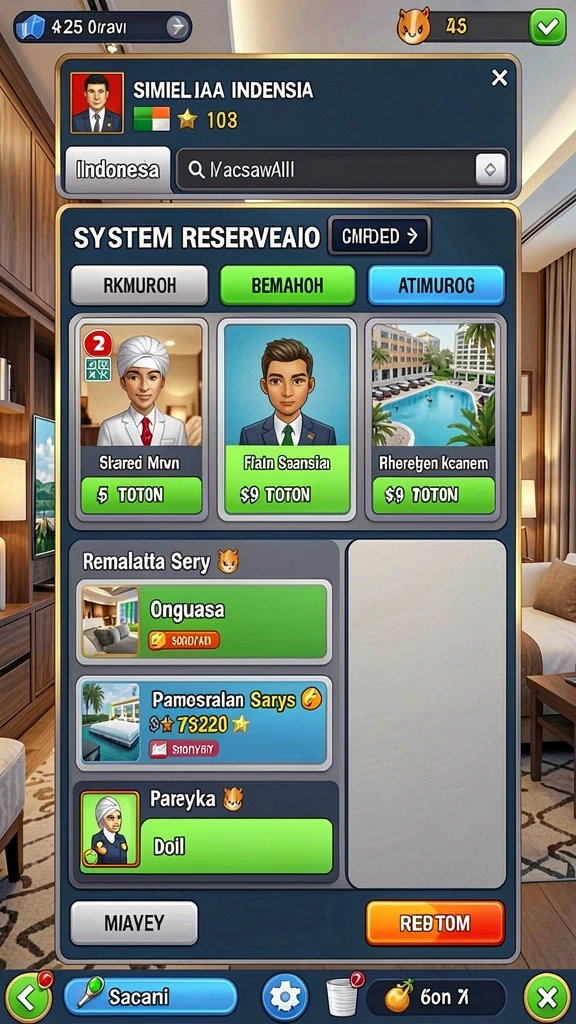Switch to the RKMUROH tab
Image resolution: width=576 pixels, height=1024 pixels.
[139, 285]
